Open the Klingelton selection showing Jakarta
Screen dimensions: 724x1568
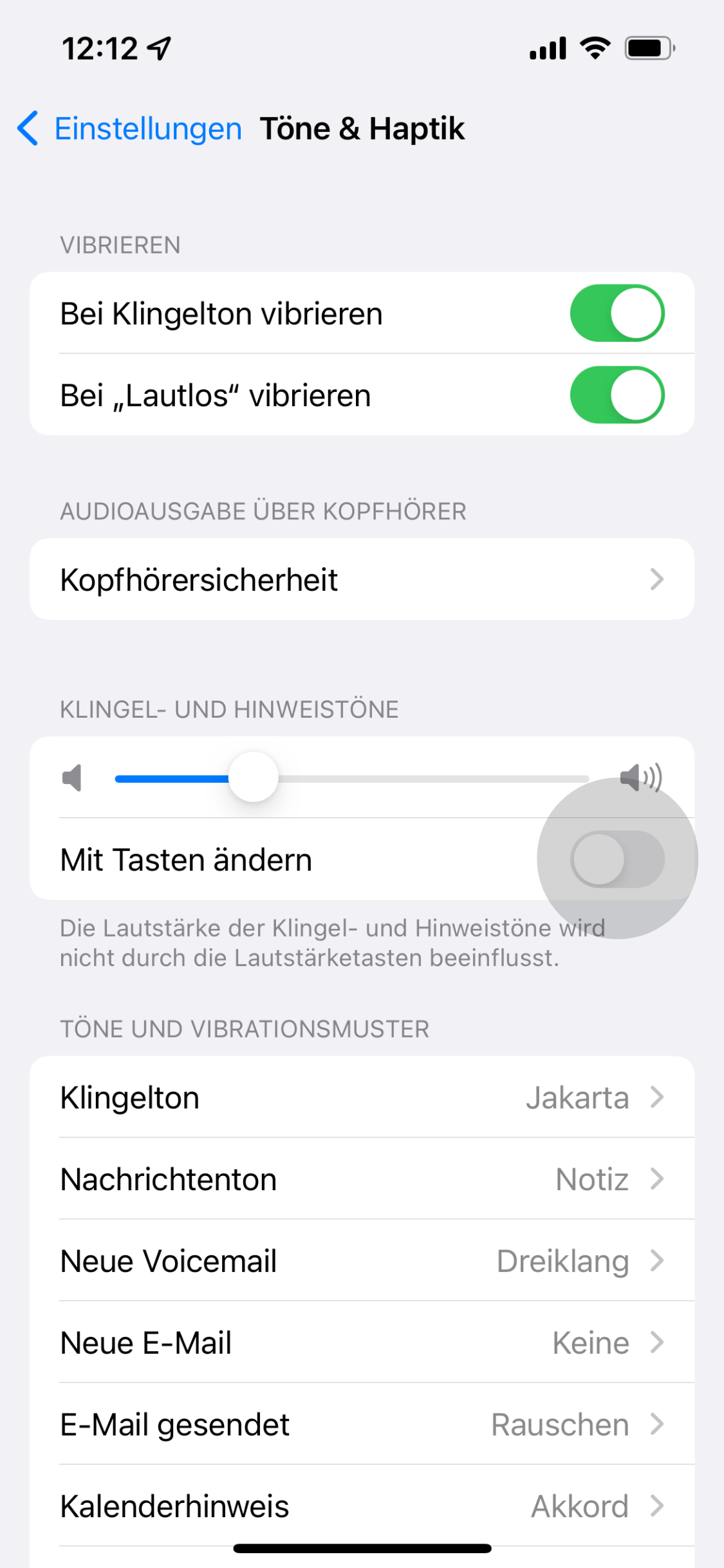click(362, 1097)
